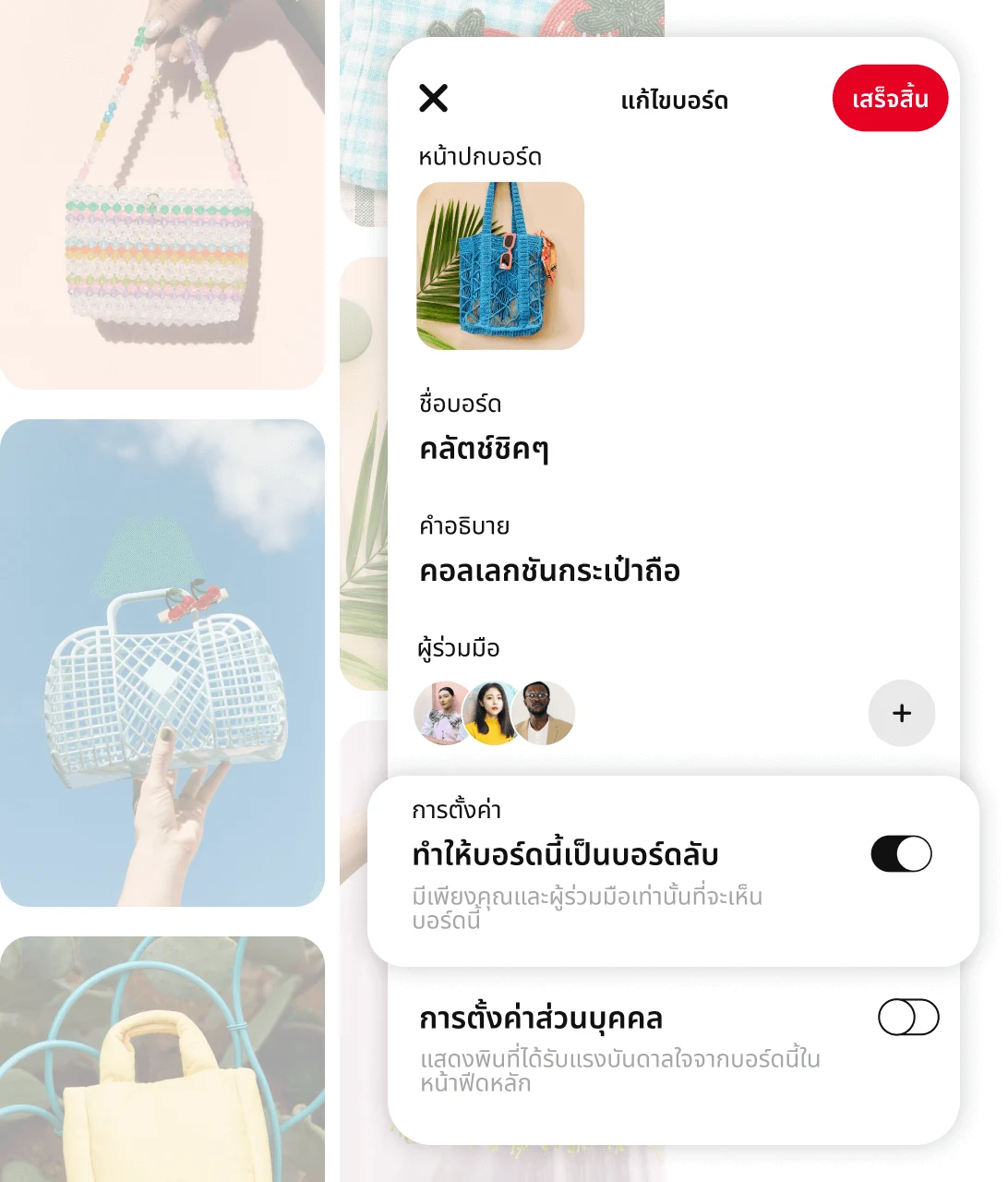Select the board name field showing คลัตช์ชิคๆ
Screen dimensions: 1008x1182
click(484, 450)
